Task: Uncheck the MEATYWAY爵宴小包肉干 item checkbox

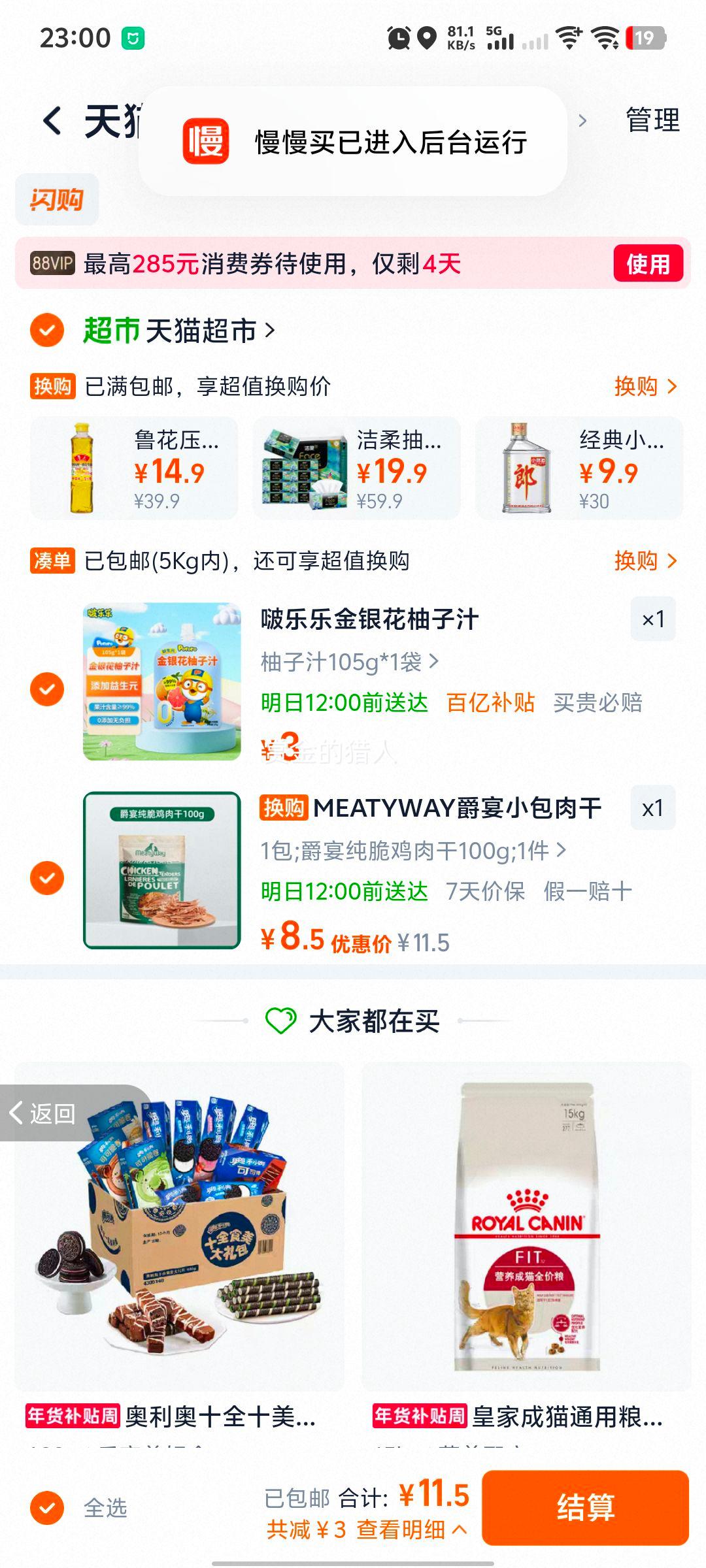Action: [x=46, y=879]
